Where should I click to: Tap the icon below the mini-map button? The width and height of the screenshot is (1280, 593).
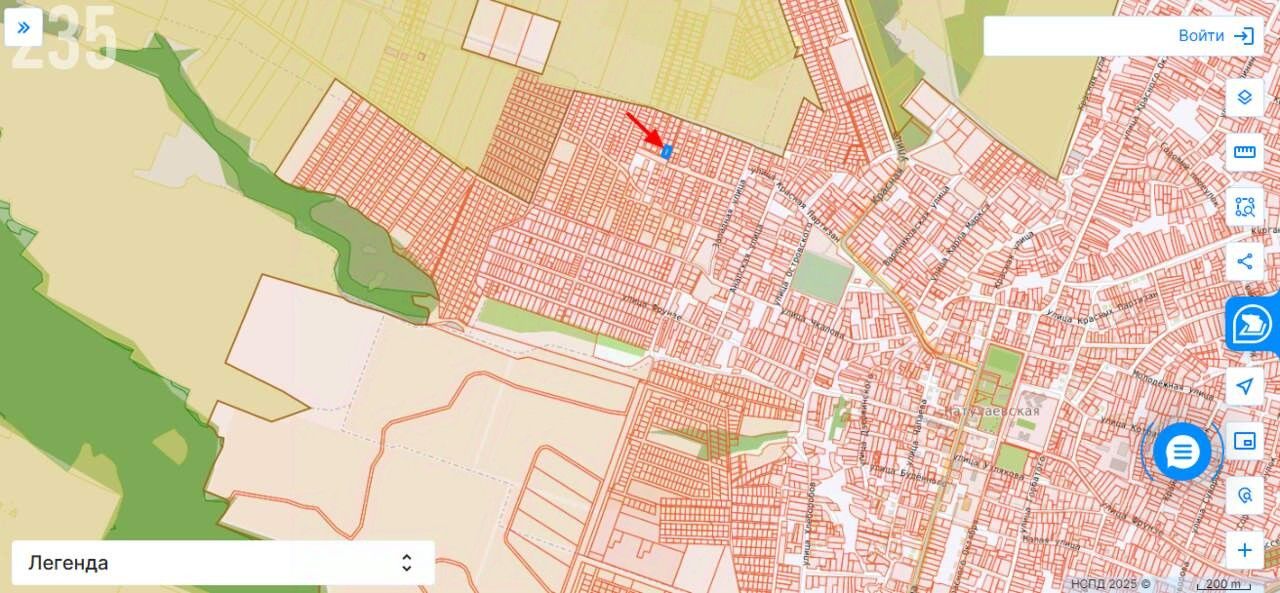click(1244, 495)
